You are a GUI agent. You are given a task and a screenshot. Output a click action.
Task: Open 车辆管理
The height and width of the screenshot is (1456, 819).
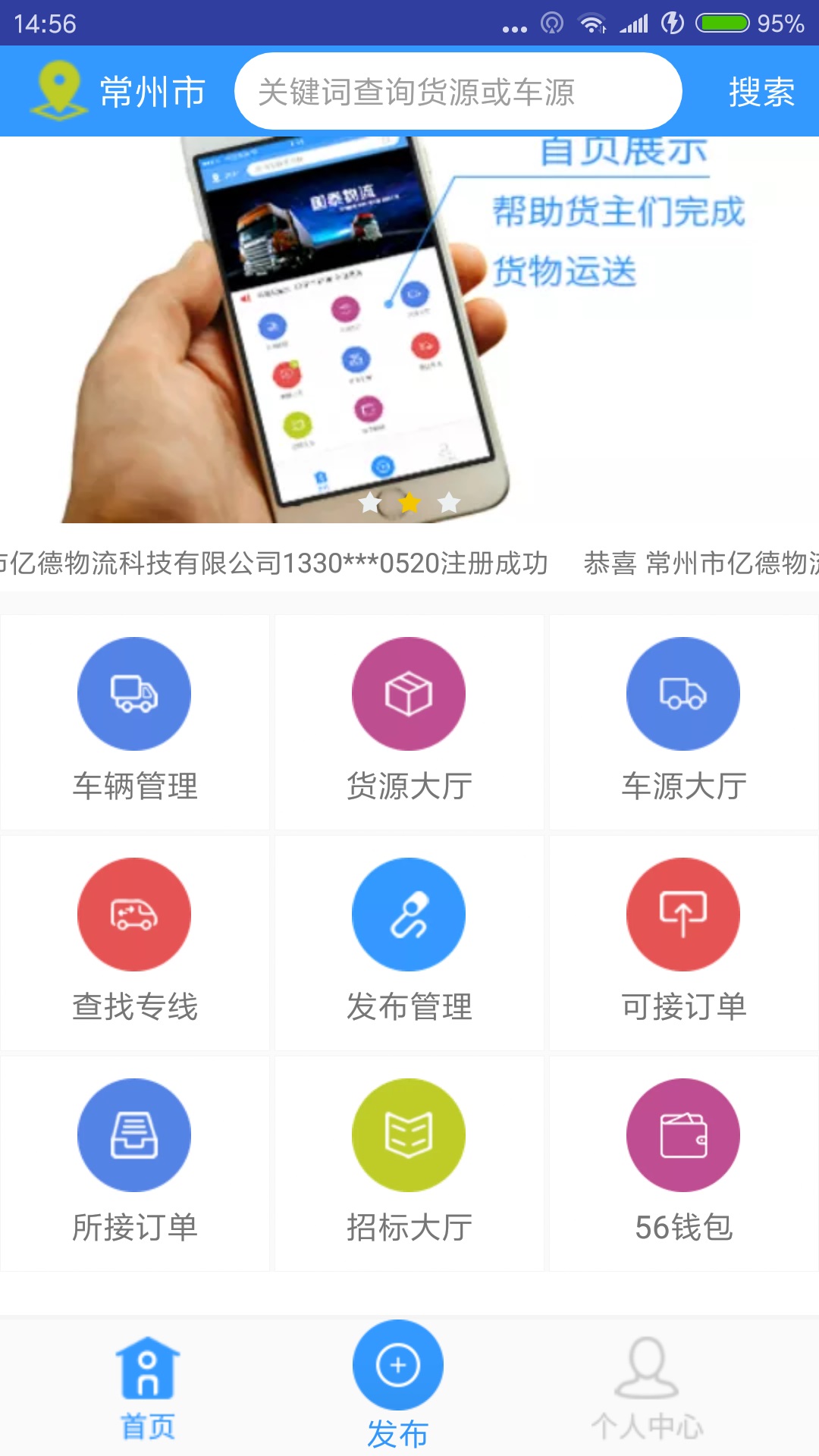tap(135, 722)
